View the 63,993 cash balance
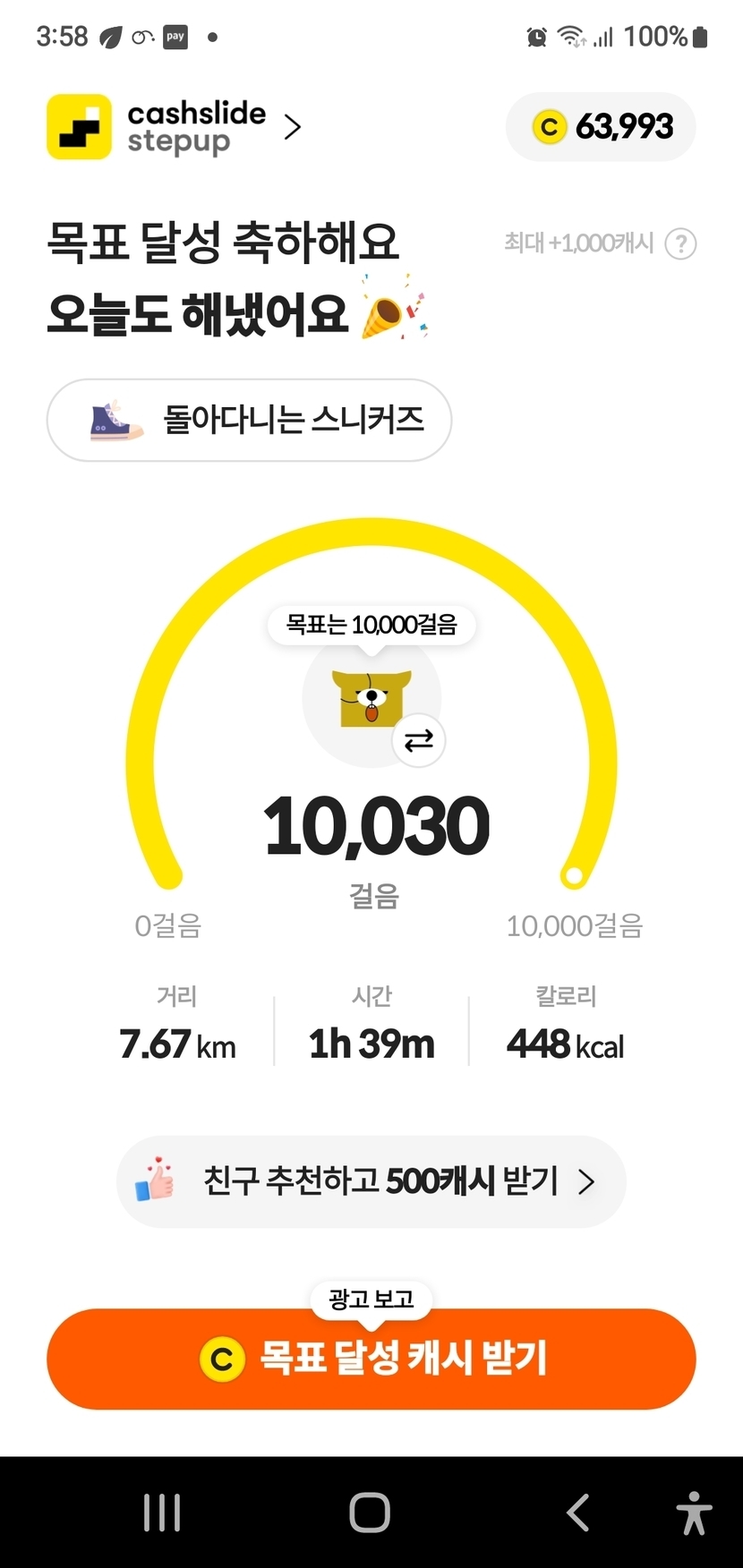Screen dimensions: 743x1568 [601, 127]
